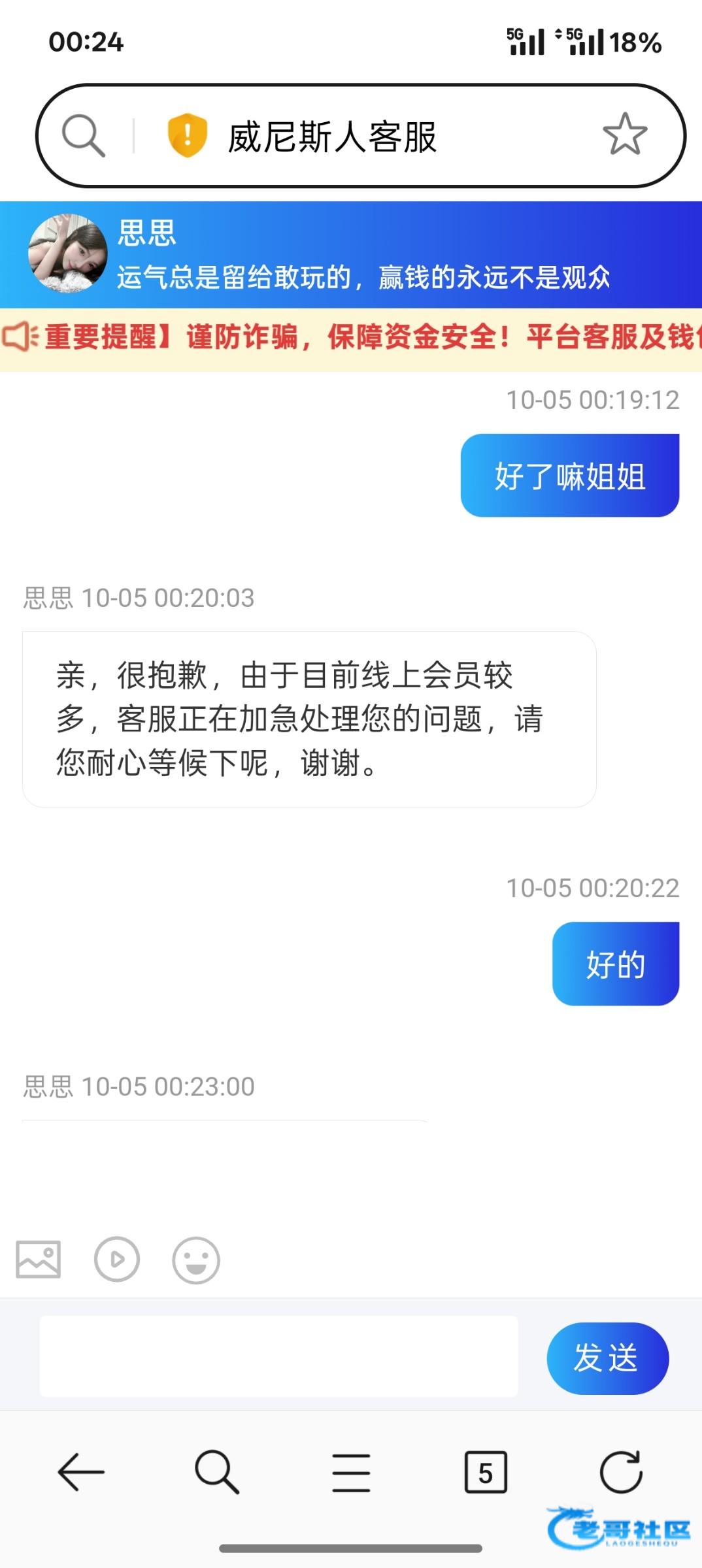Reload the page with the refresh icon
This screenshot has width=702, height=1568.
(621, 1472)
